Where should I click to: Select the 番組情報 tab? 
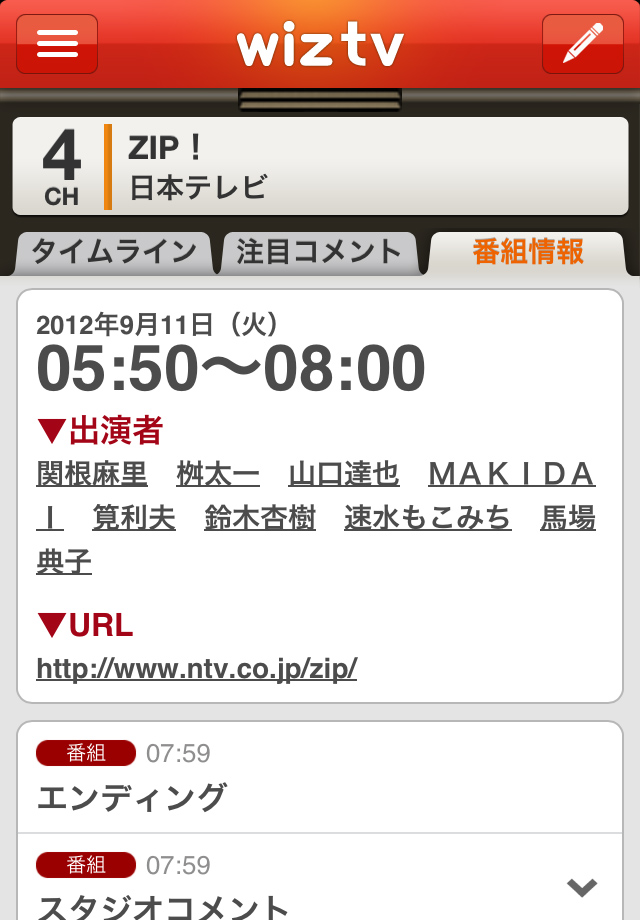[x=527, y=252]
